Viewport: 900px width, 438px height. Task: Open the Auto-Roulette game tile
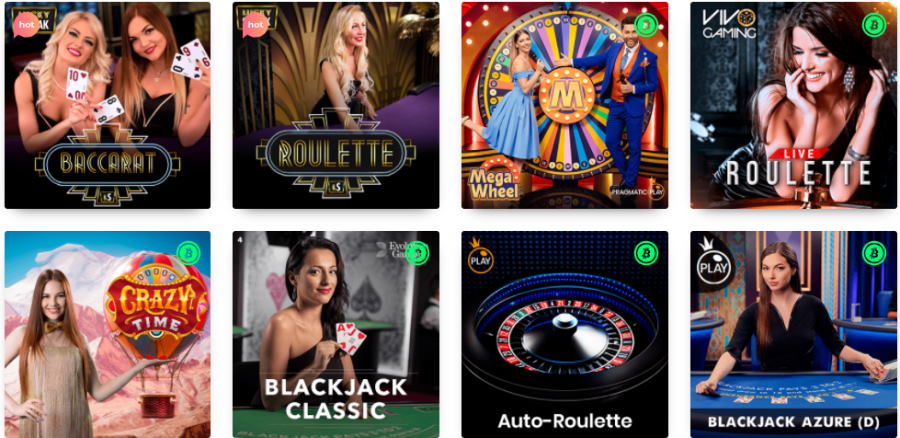click(563, 334)
